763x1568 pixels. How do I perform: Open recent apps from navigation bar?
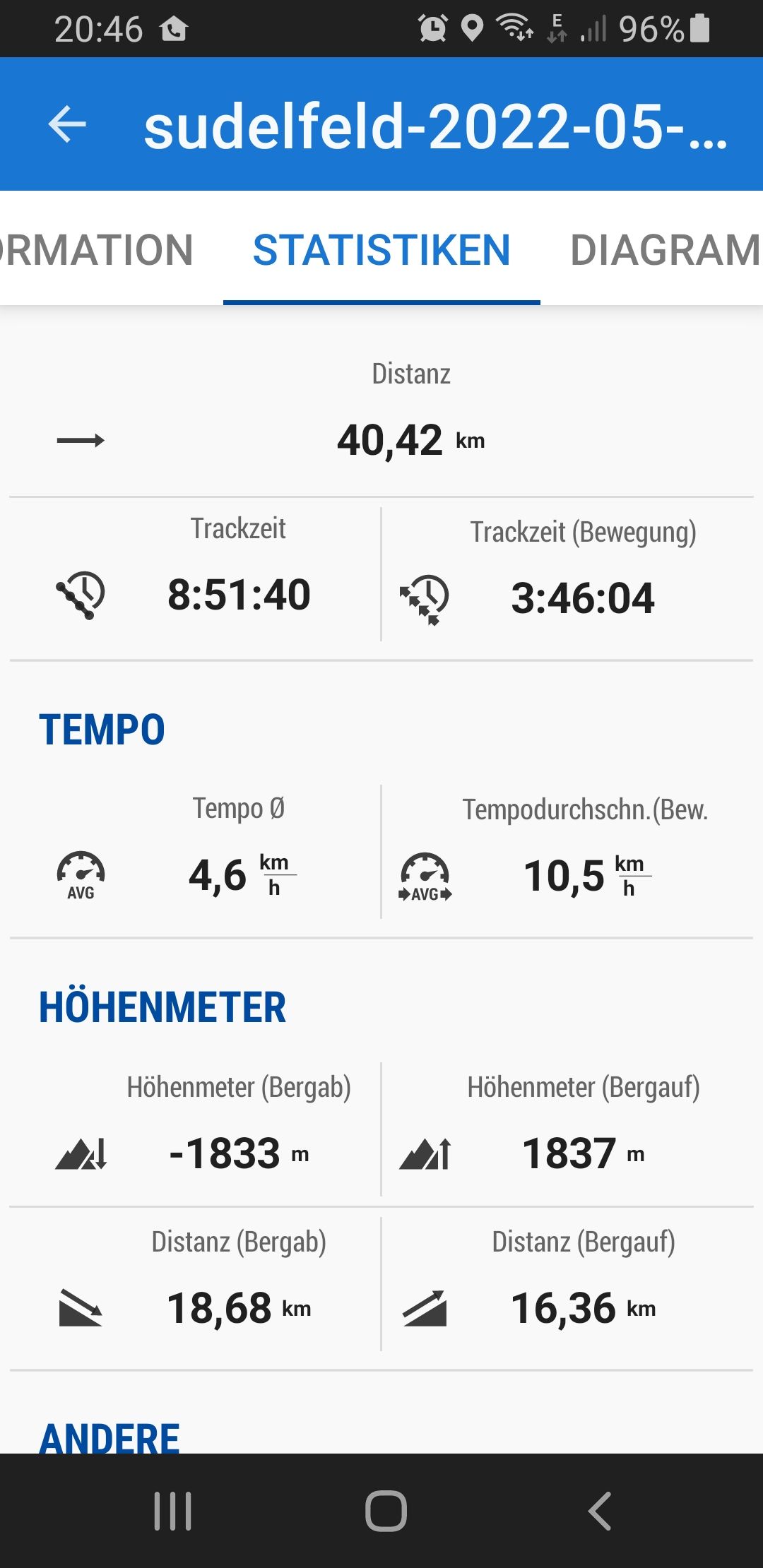coord(172,1511)
